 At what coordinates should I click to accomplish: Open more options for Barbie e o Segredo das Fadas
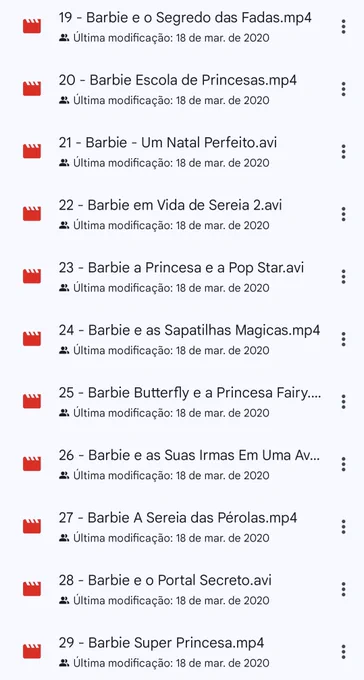click(343, 27)
